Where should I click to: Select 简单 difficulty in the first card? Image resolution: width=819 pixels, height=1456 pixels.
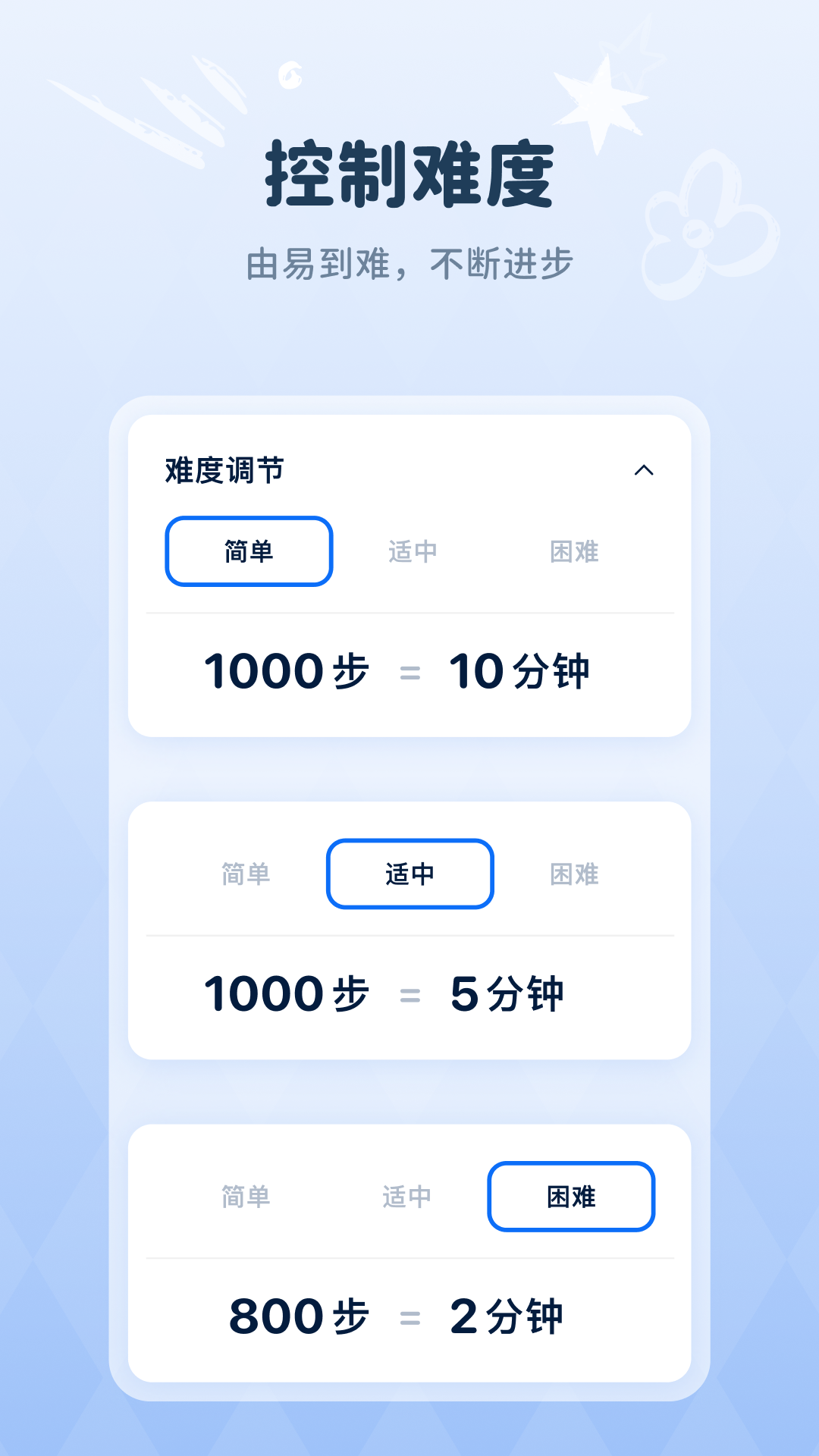[x=249, y=551]
